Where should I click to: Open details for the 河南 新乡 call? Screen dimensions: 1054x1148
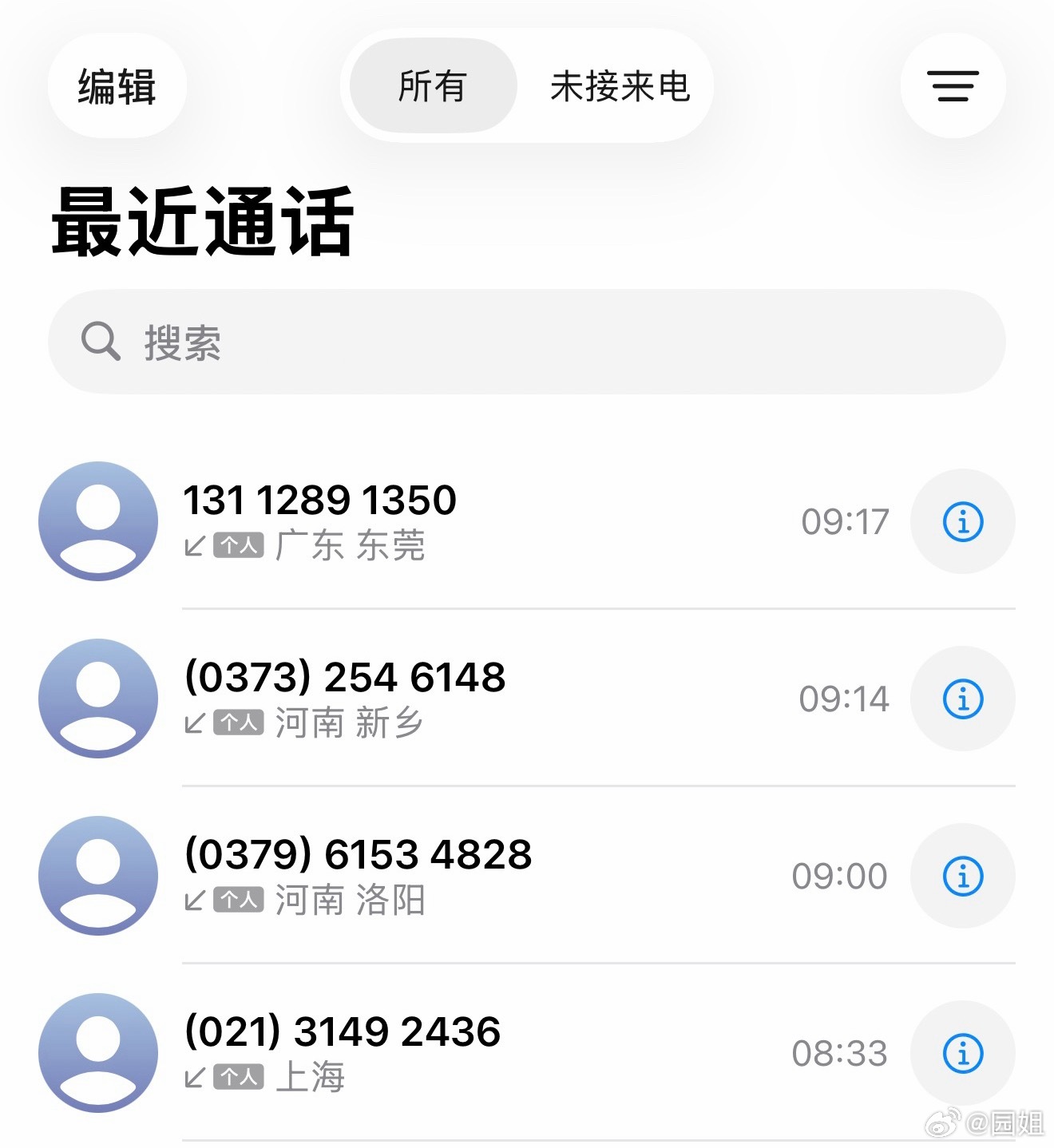[x=963, y=698]
